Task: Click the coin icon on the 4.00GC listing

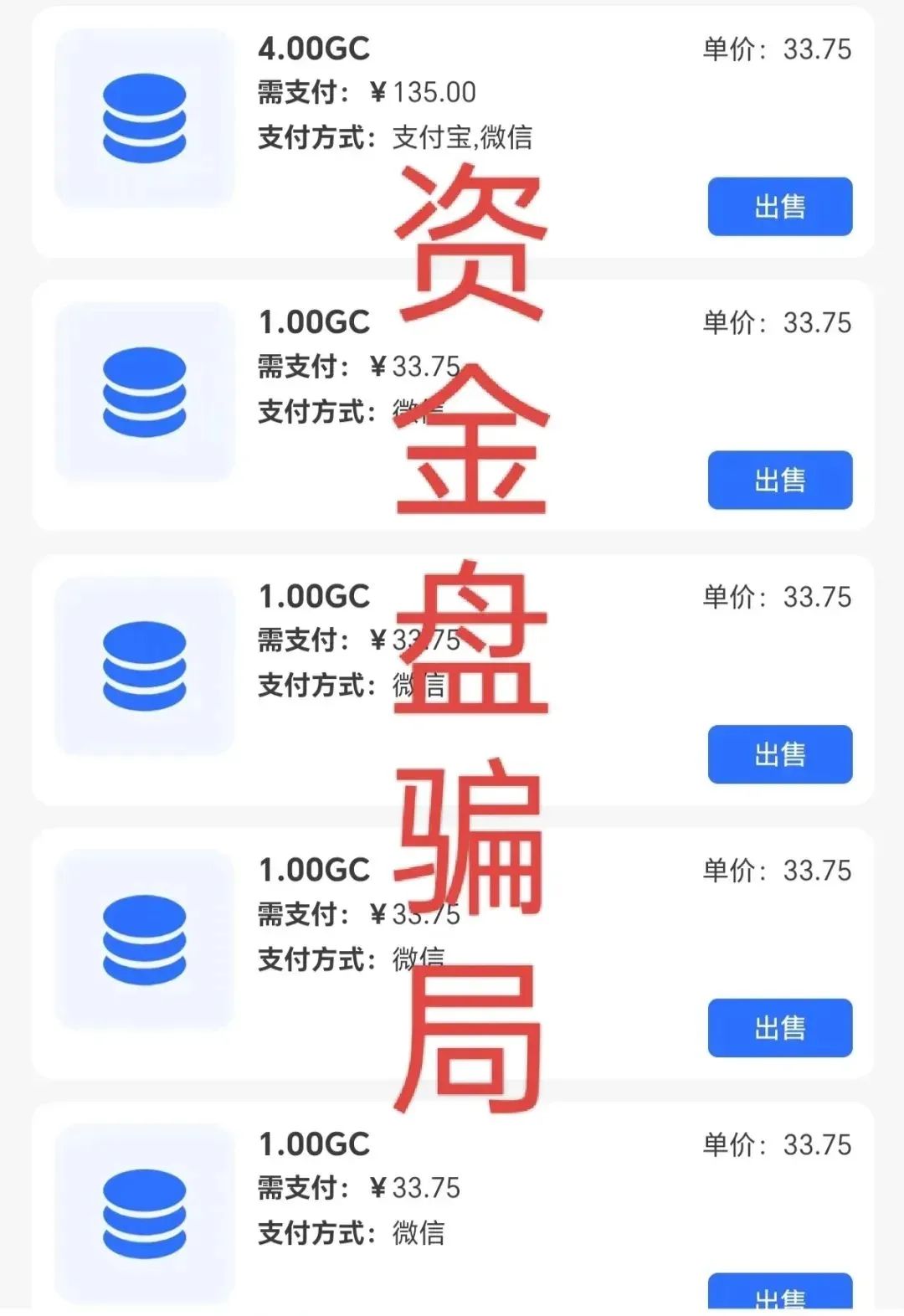Action: pos(144,117)
